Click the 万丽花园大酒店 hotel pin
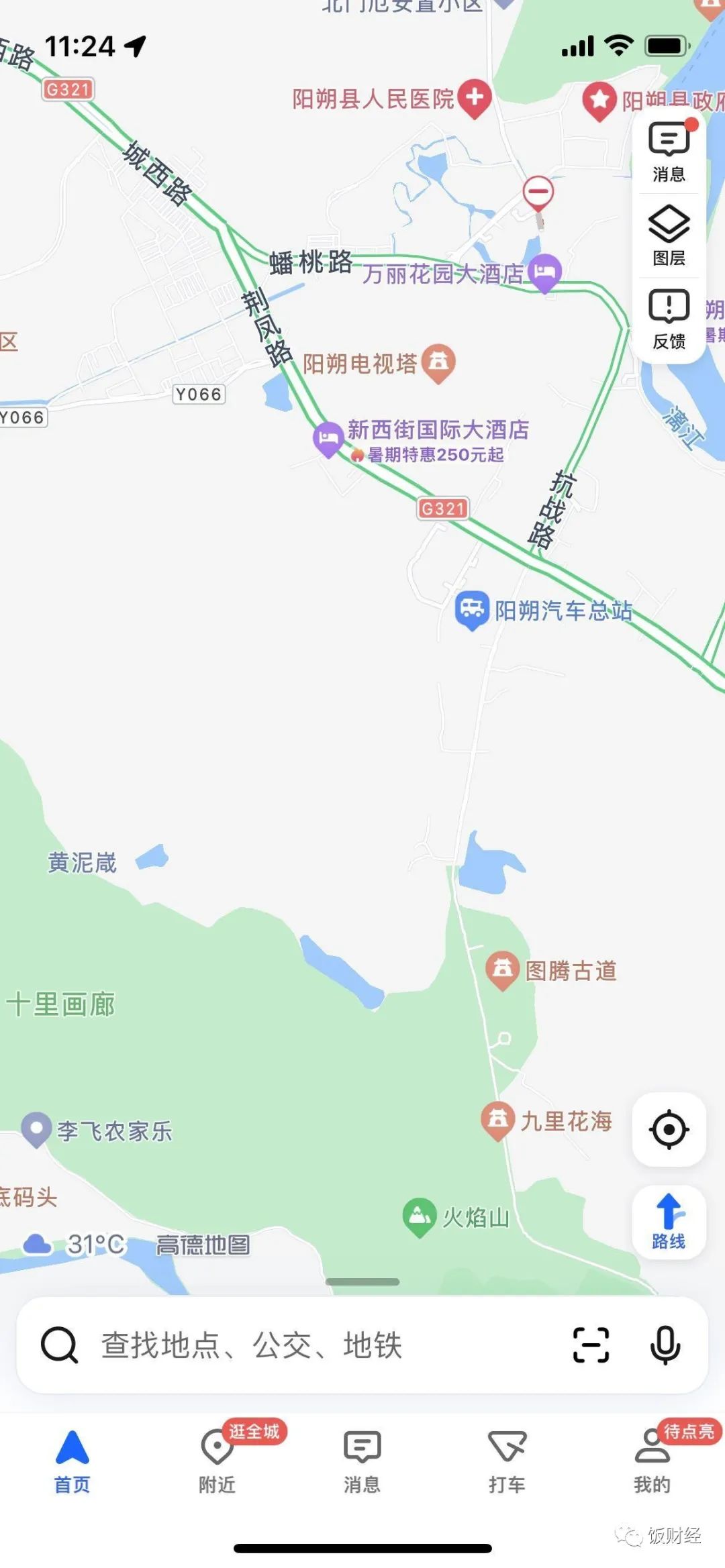The width and height of the screenshot is (725, 1568). [x=542, y=272]
